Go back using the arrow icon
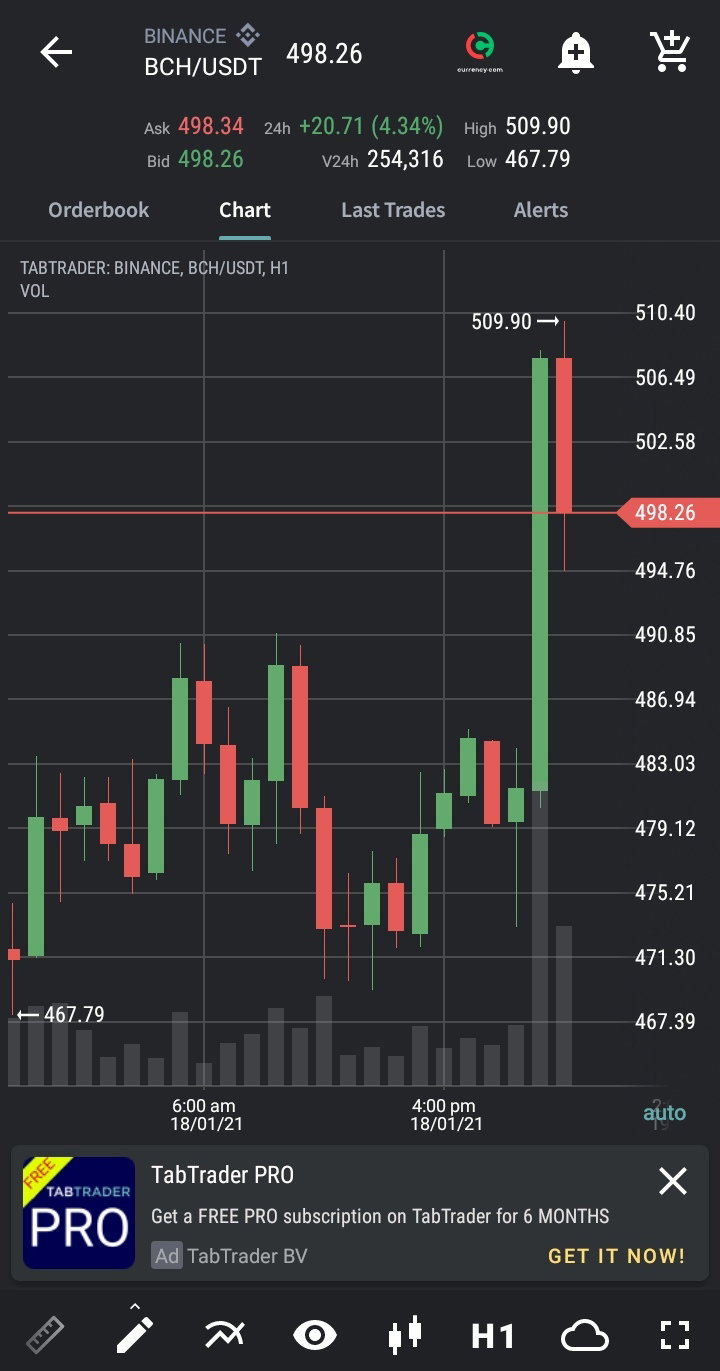 pyautogui.click(x=56, y=53)
